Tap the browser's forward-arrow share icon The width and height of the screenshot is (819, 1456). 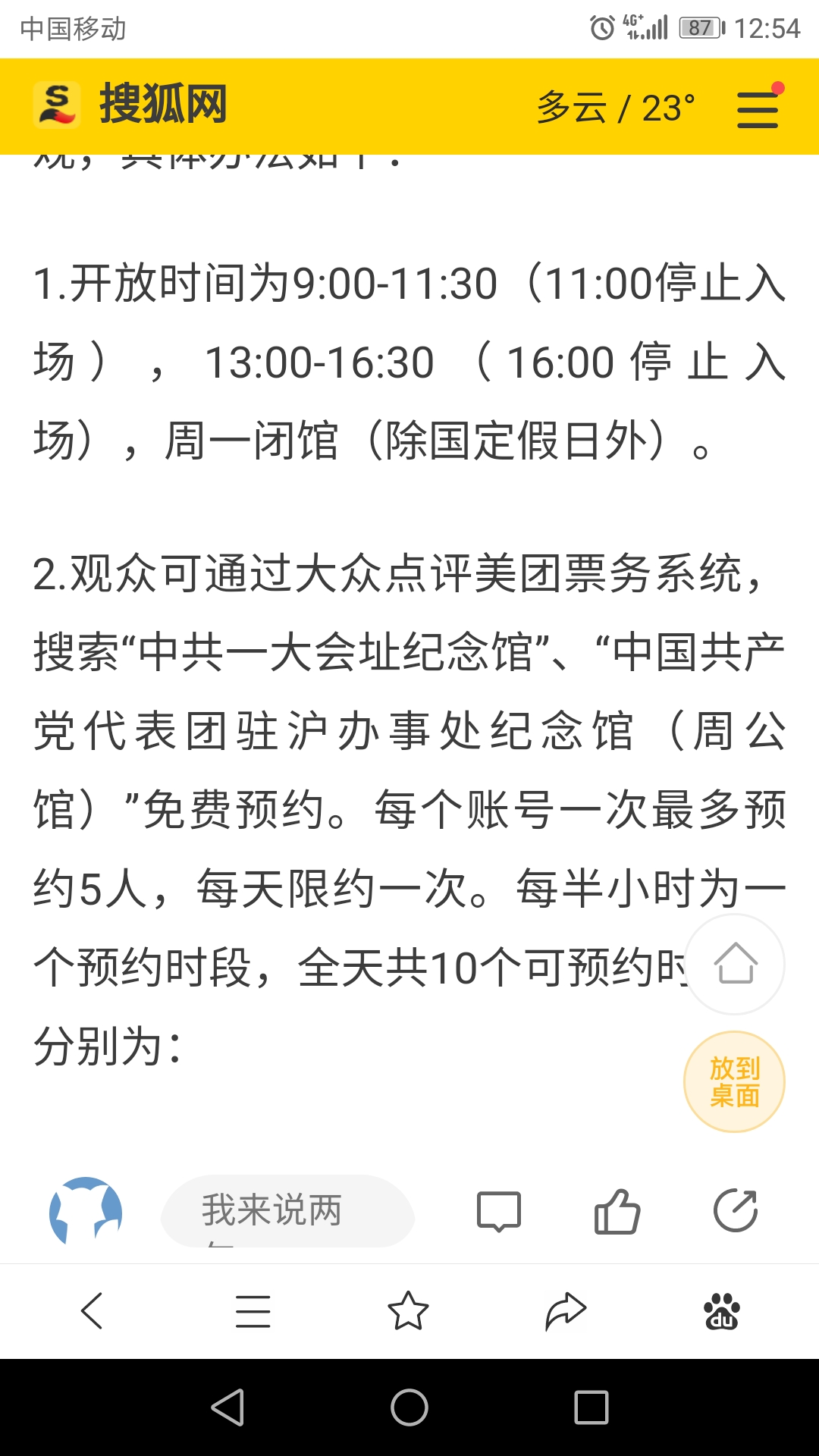(x=566, y=1311)
